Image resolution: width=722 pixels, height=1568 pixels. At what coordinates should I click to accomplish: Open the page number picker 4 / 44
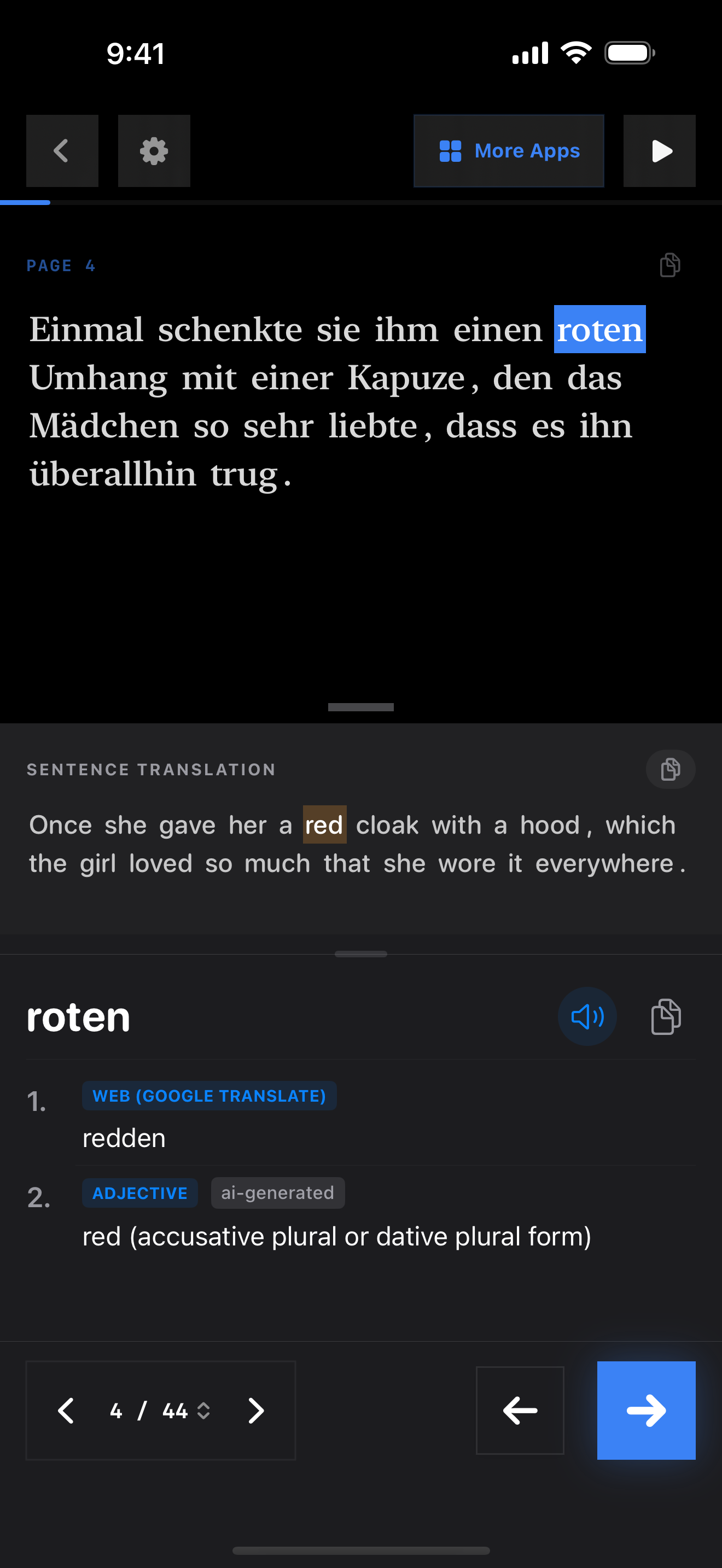[160, 1411]
